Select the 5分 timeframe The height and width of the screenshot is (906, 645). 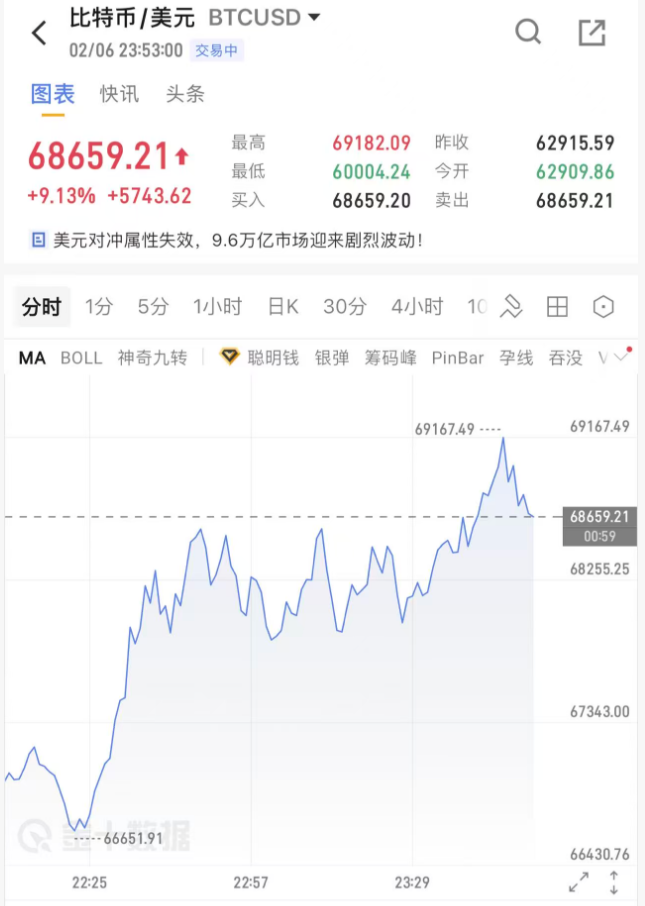153,307
